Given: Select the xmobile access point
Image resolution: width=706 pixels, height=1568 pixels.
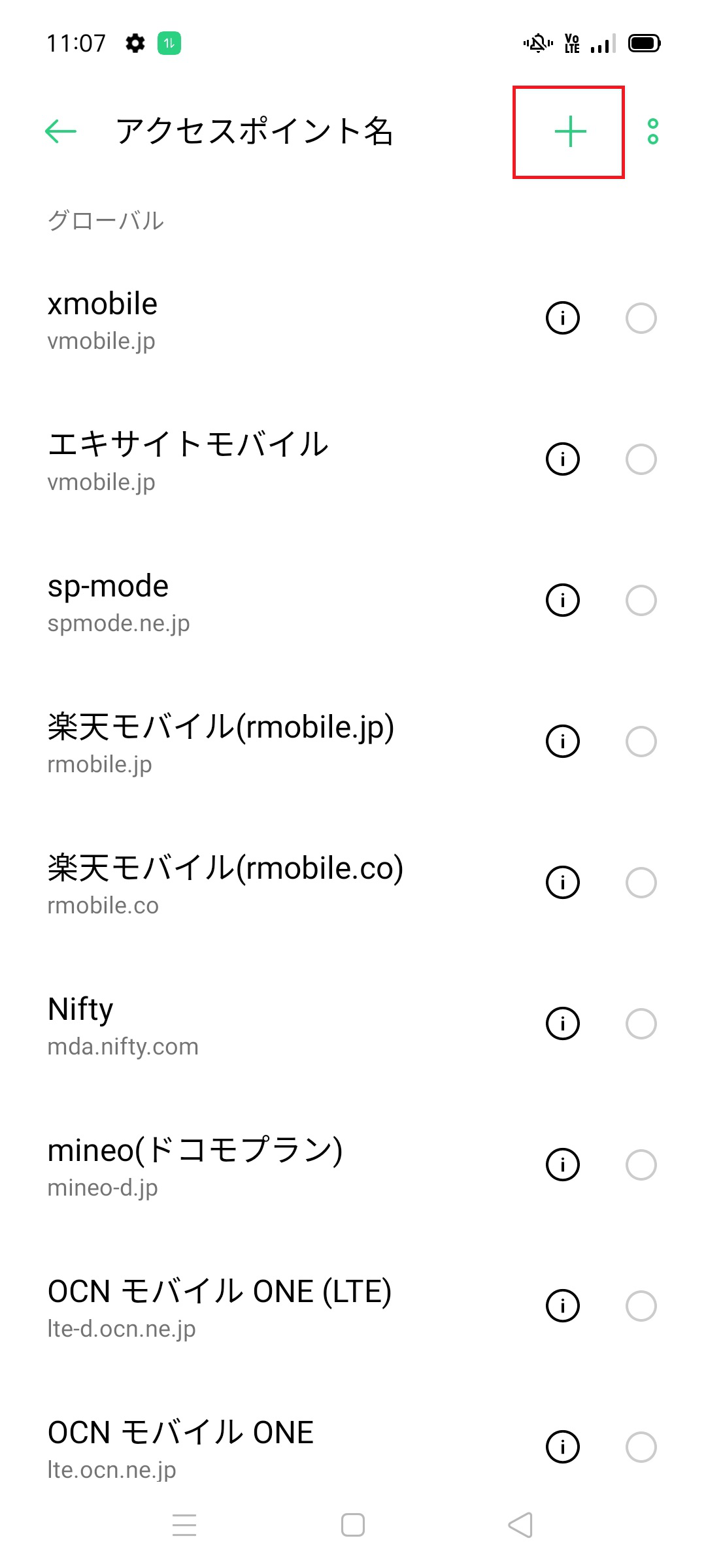Looking at the screenshot, I should point(641,318).
